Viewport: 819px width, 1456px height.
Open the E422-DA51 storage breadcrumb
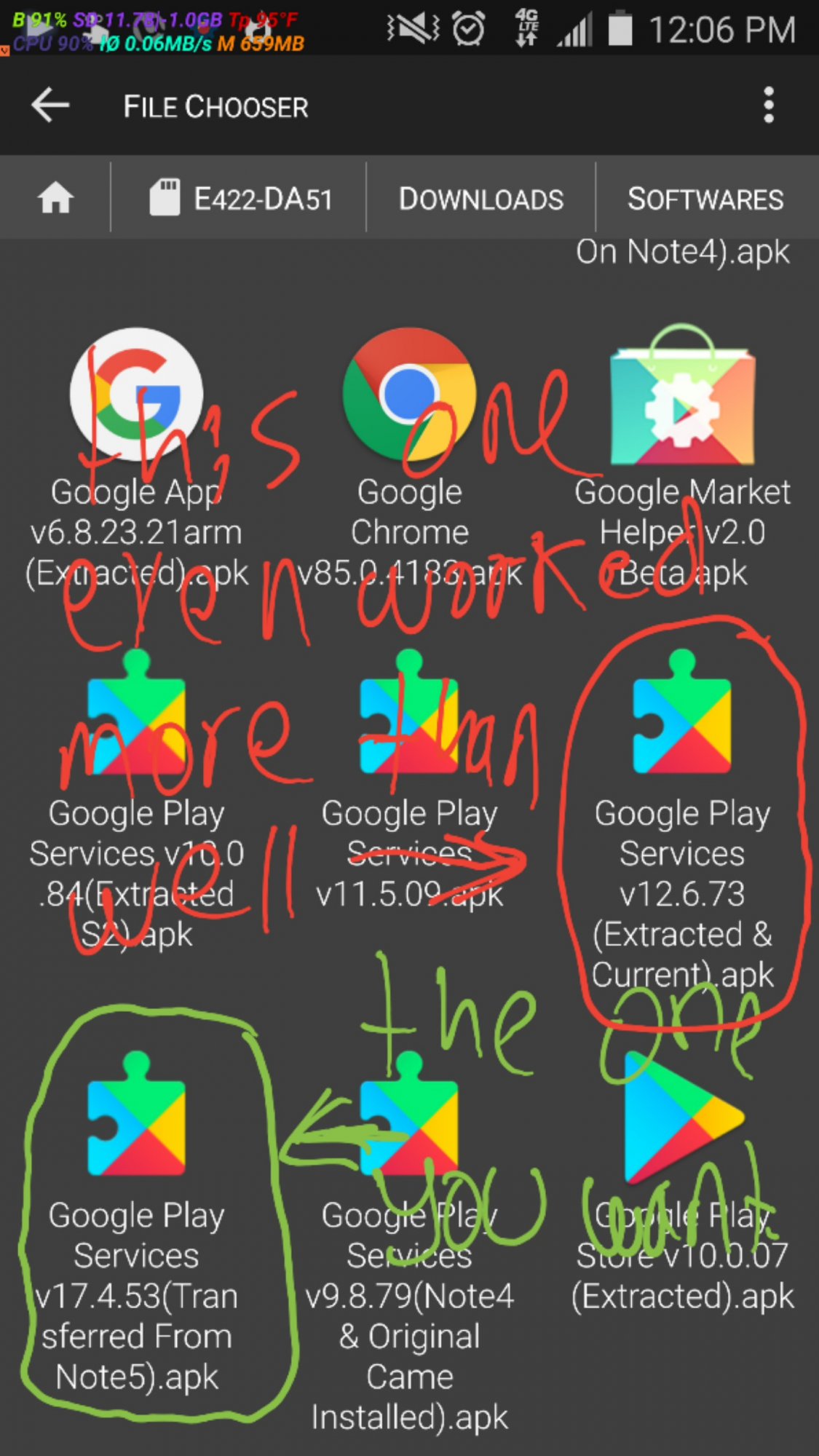pos(240,198)
